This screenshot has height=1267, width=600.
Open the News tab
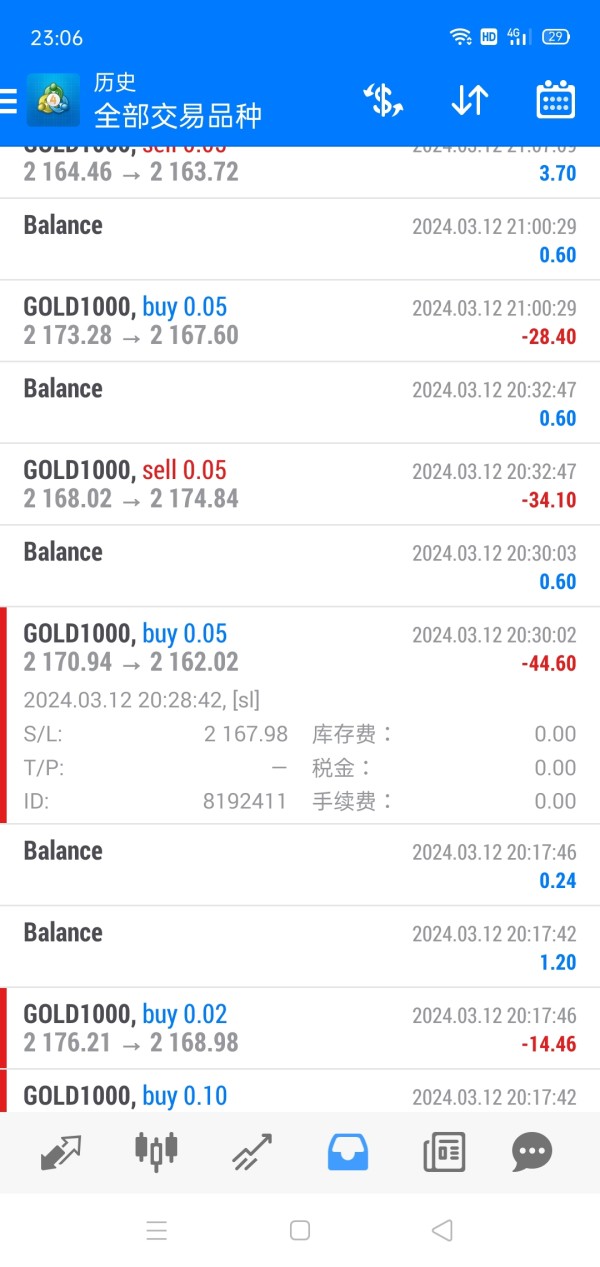click(x=444, y=1152)
